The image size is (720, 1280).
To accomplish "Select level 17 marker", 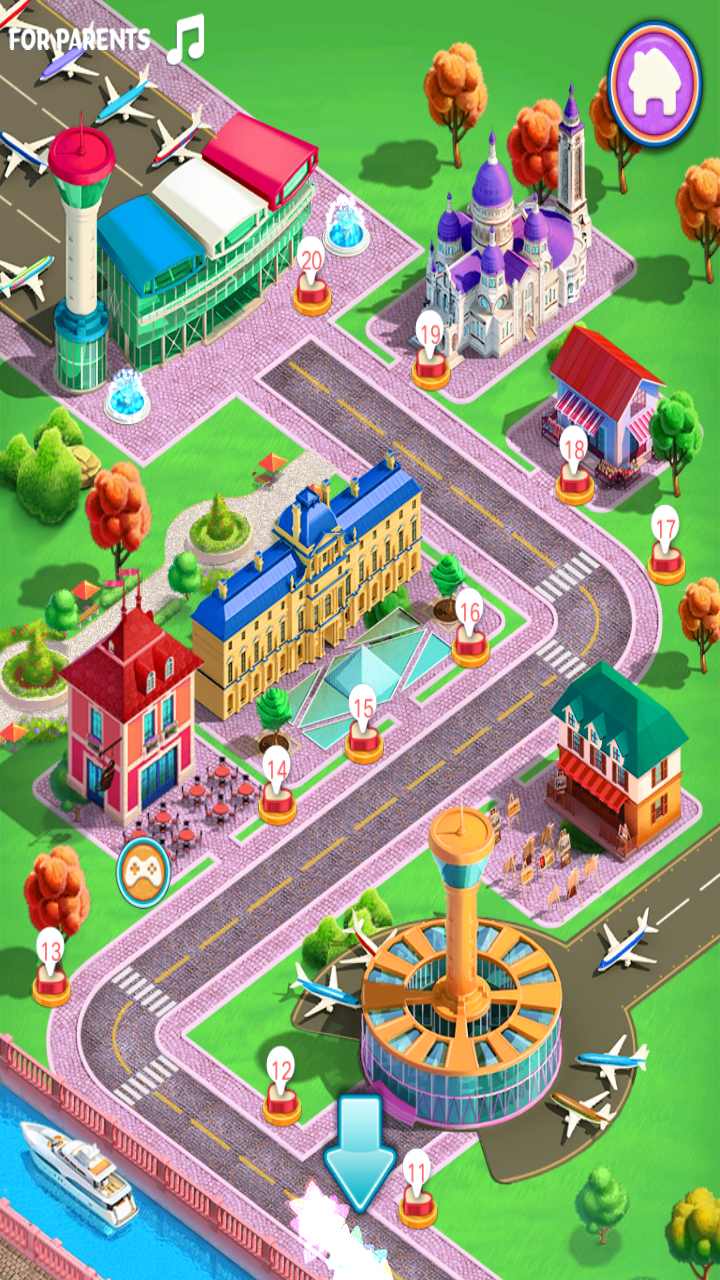I will point(666,546).
